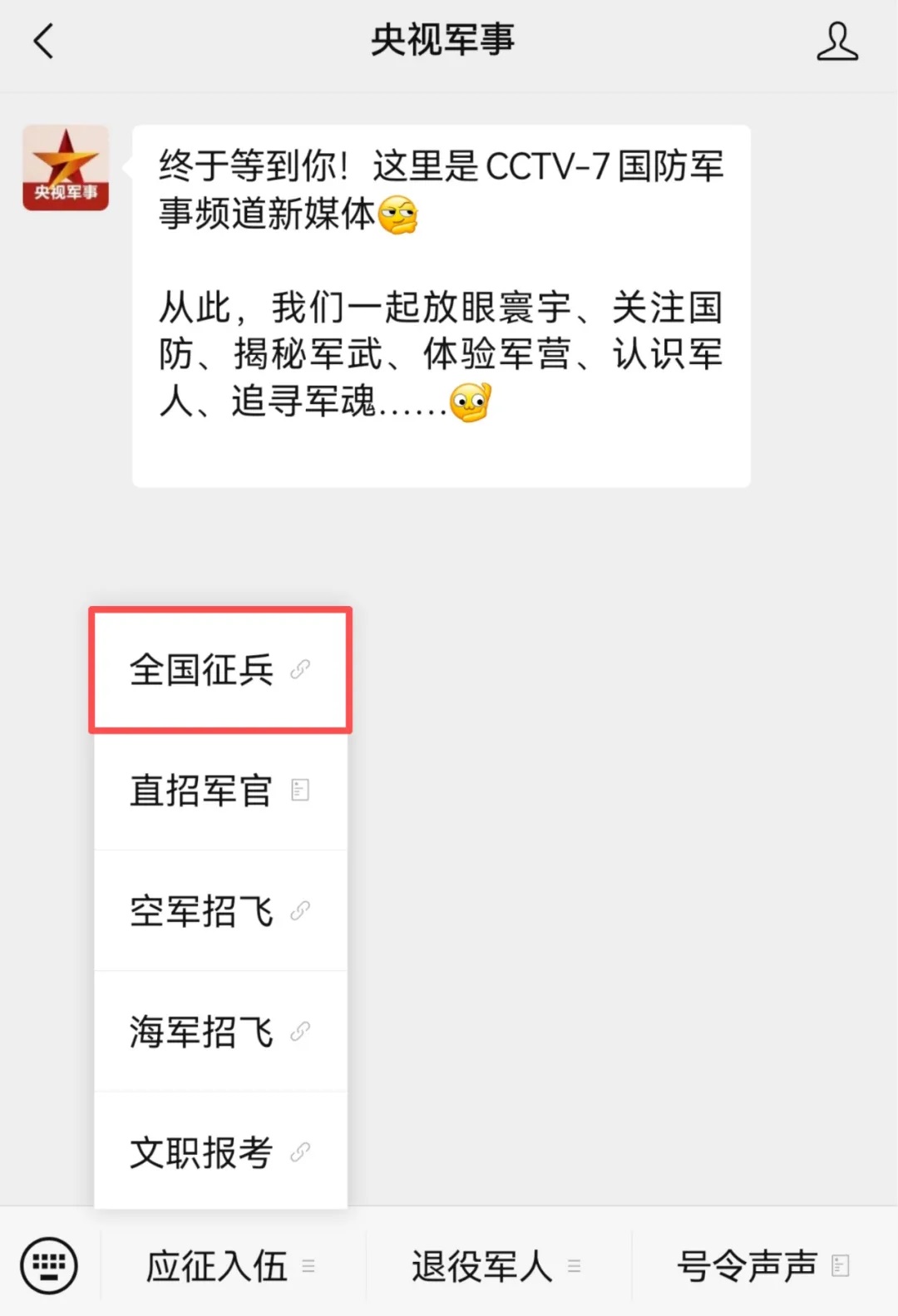Collapse the 应征入伍 bottom menu
The image size is (898, 1316).
pyautogui.click(x=230, y=1266)
